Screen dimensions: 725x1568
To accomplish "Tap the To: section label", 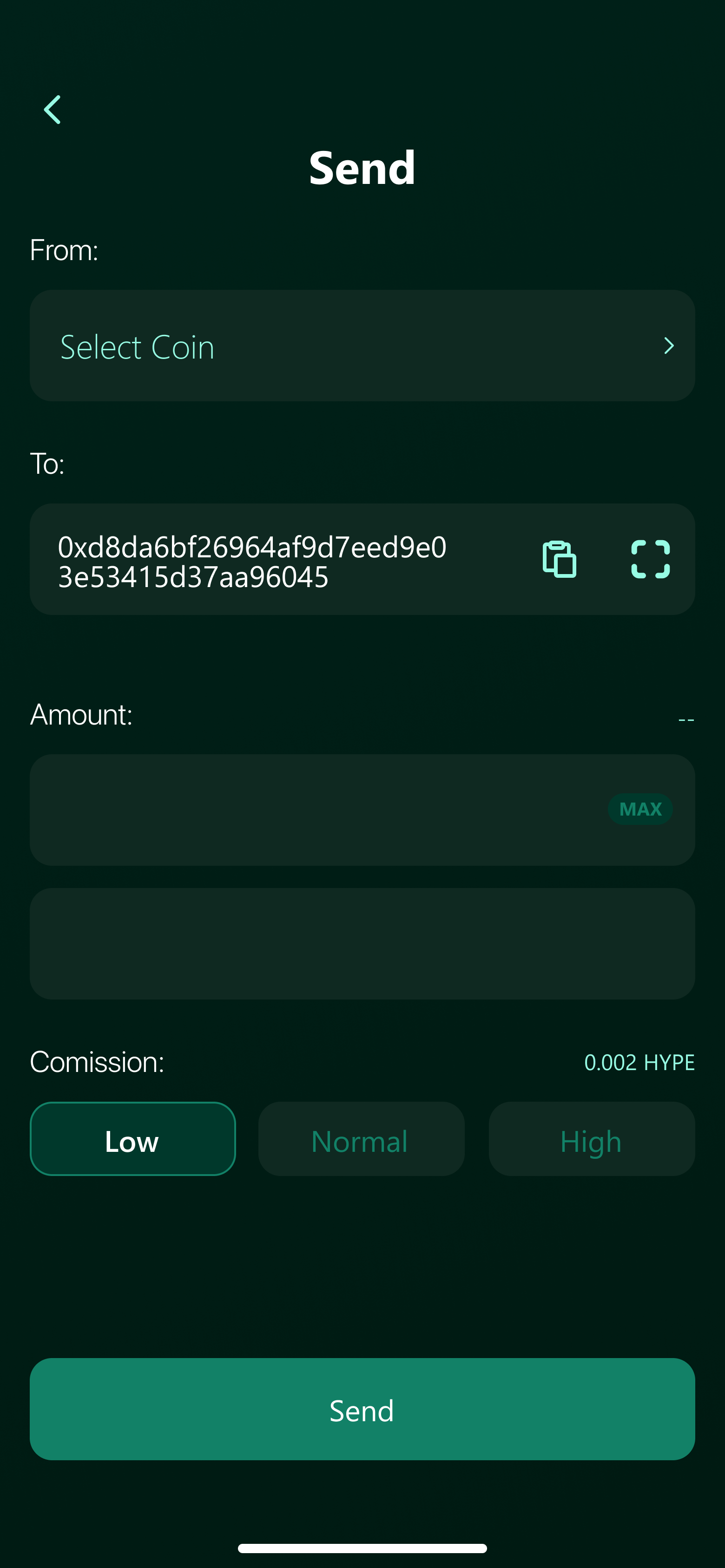I will (47, 463).
